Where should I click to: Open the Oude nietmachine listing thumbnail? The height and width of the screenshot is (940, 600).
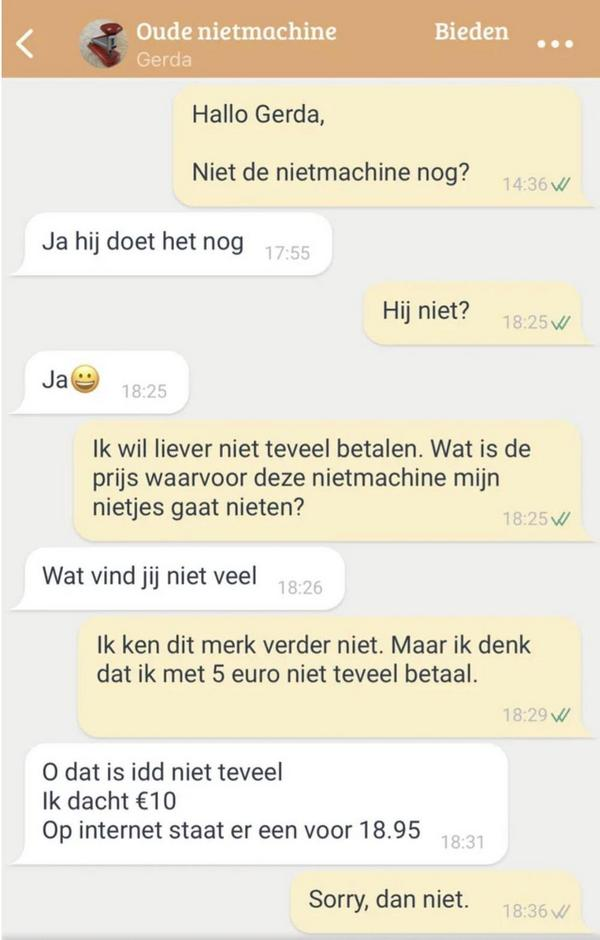103,43
